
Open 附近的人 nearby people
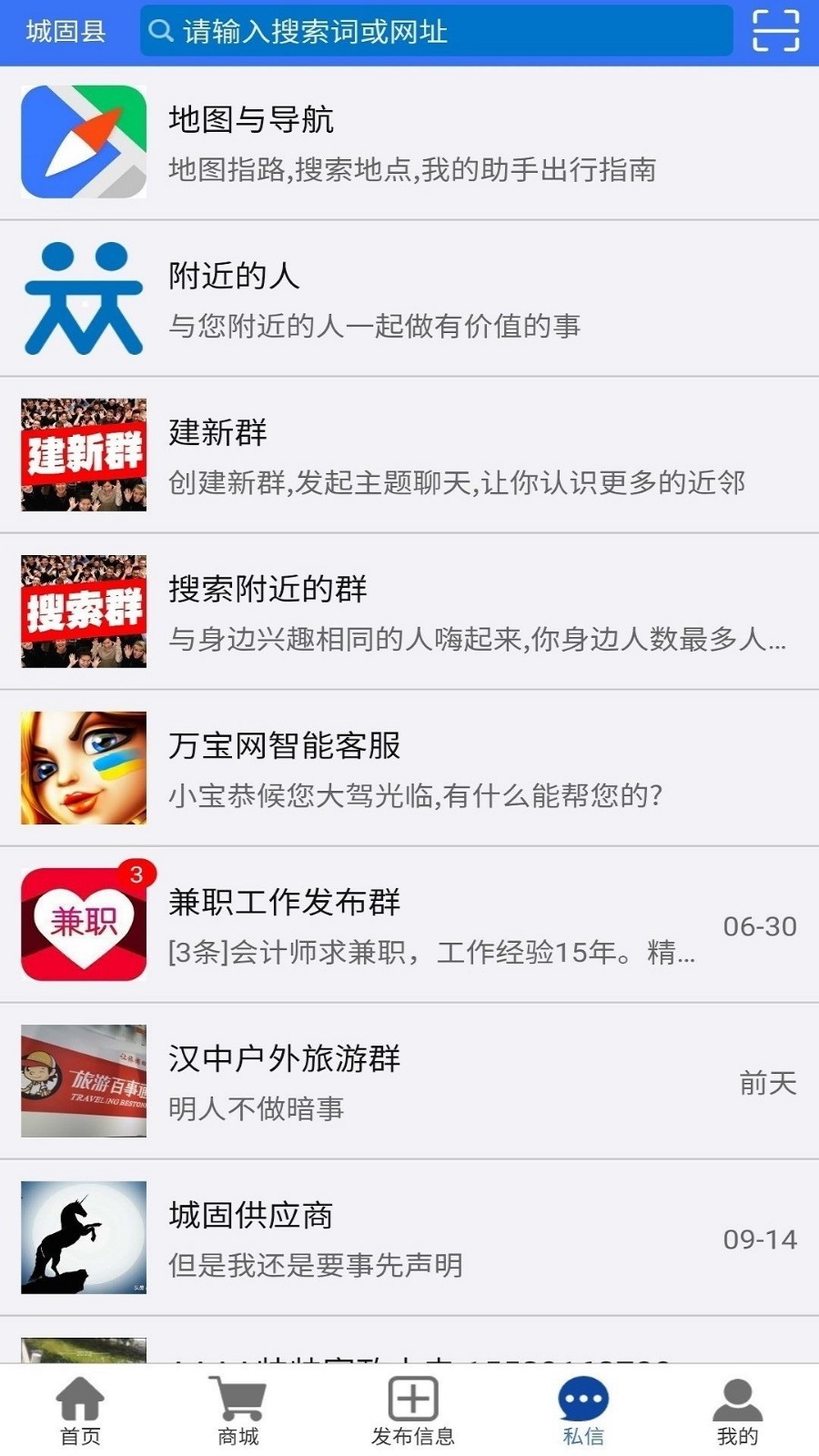409,299
